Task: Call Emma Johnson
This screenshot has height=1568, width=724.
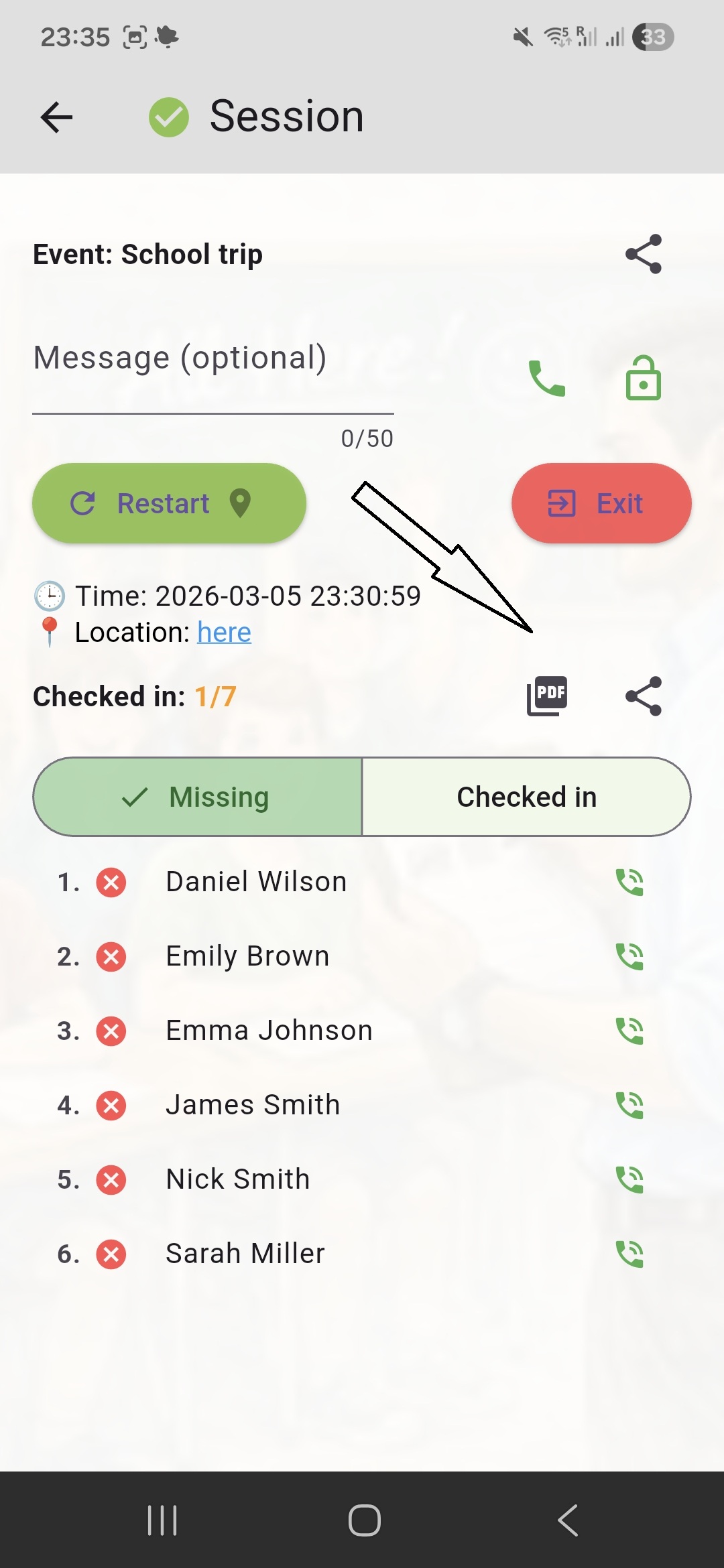Action: click(x=629, y=1031)
